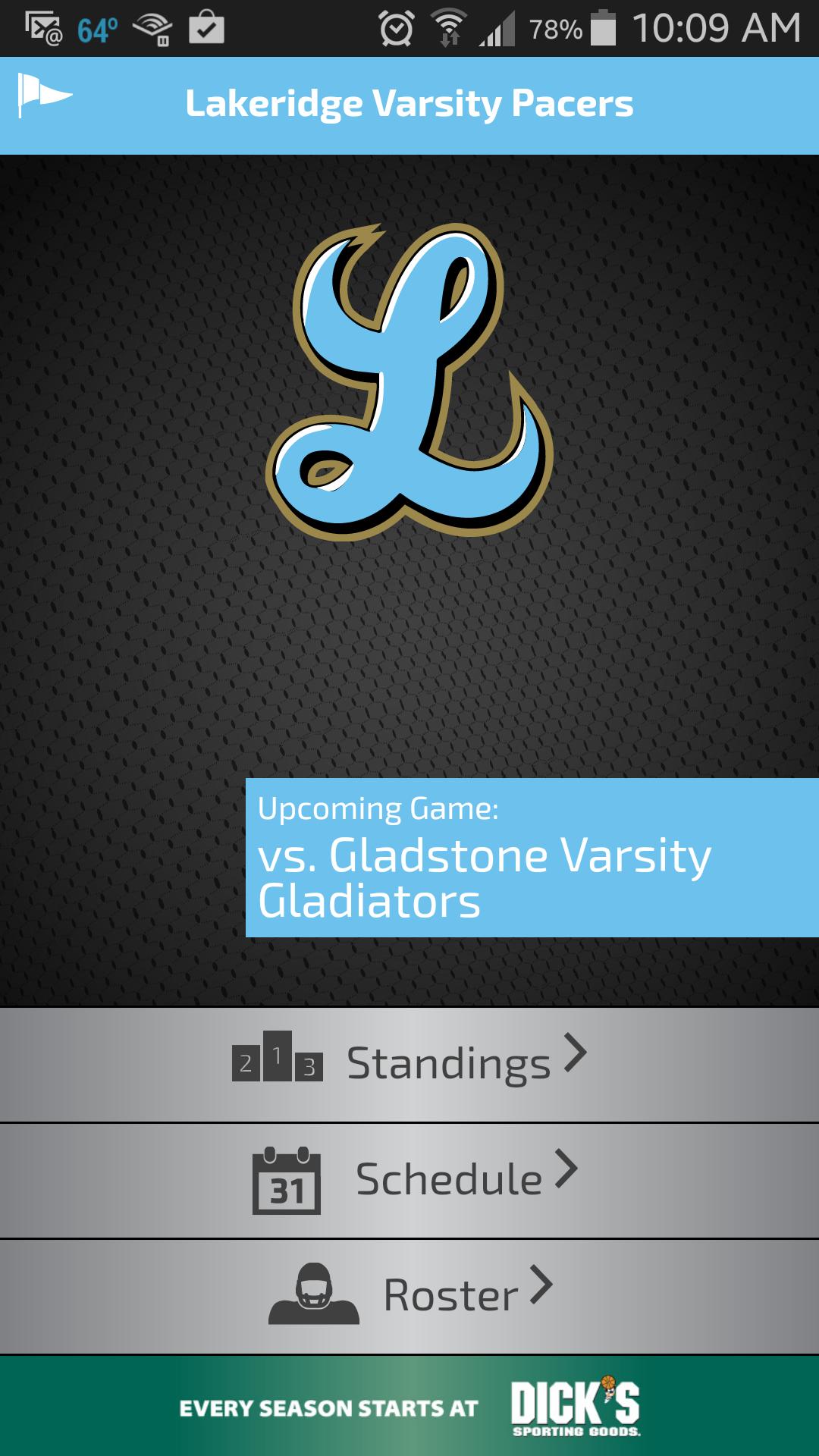Show the team Roster
Image resolution: width=819 pixels, height=1456 pixels.
tap(409, 1295)
